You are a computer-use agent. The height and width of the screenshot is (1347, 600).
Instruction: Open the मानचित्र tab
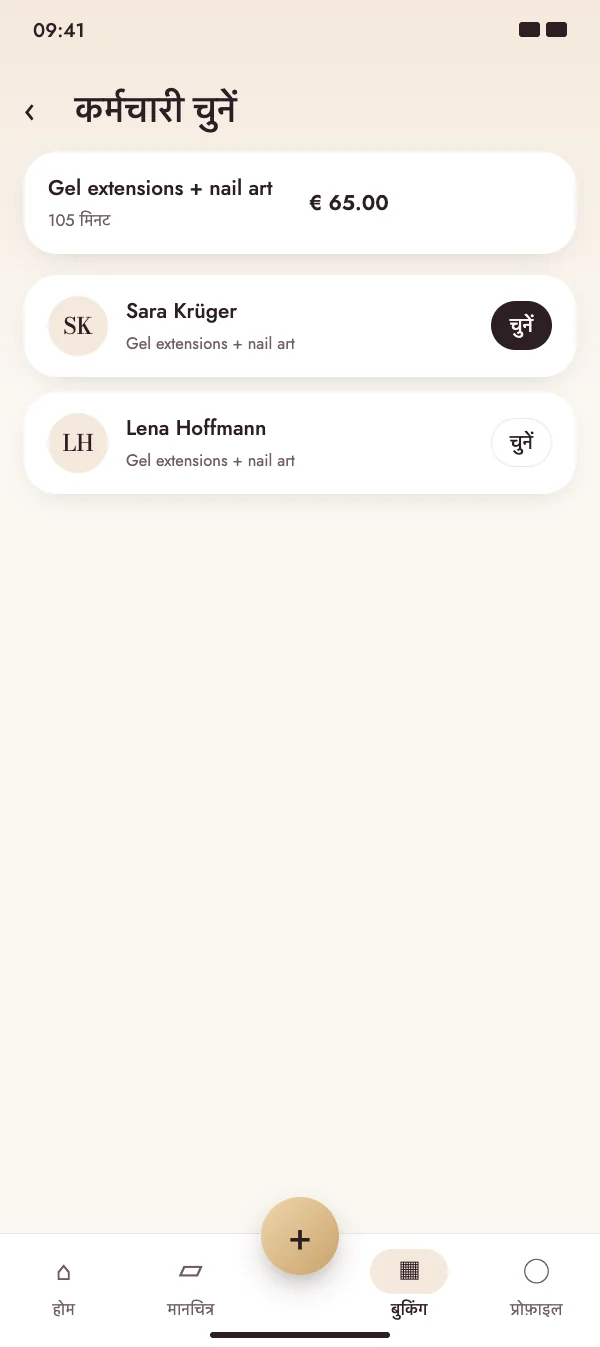[x=190, y=1287]
